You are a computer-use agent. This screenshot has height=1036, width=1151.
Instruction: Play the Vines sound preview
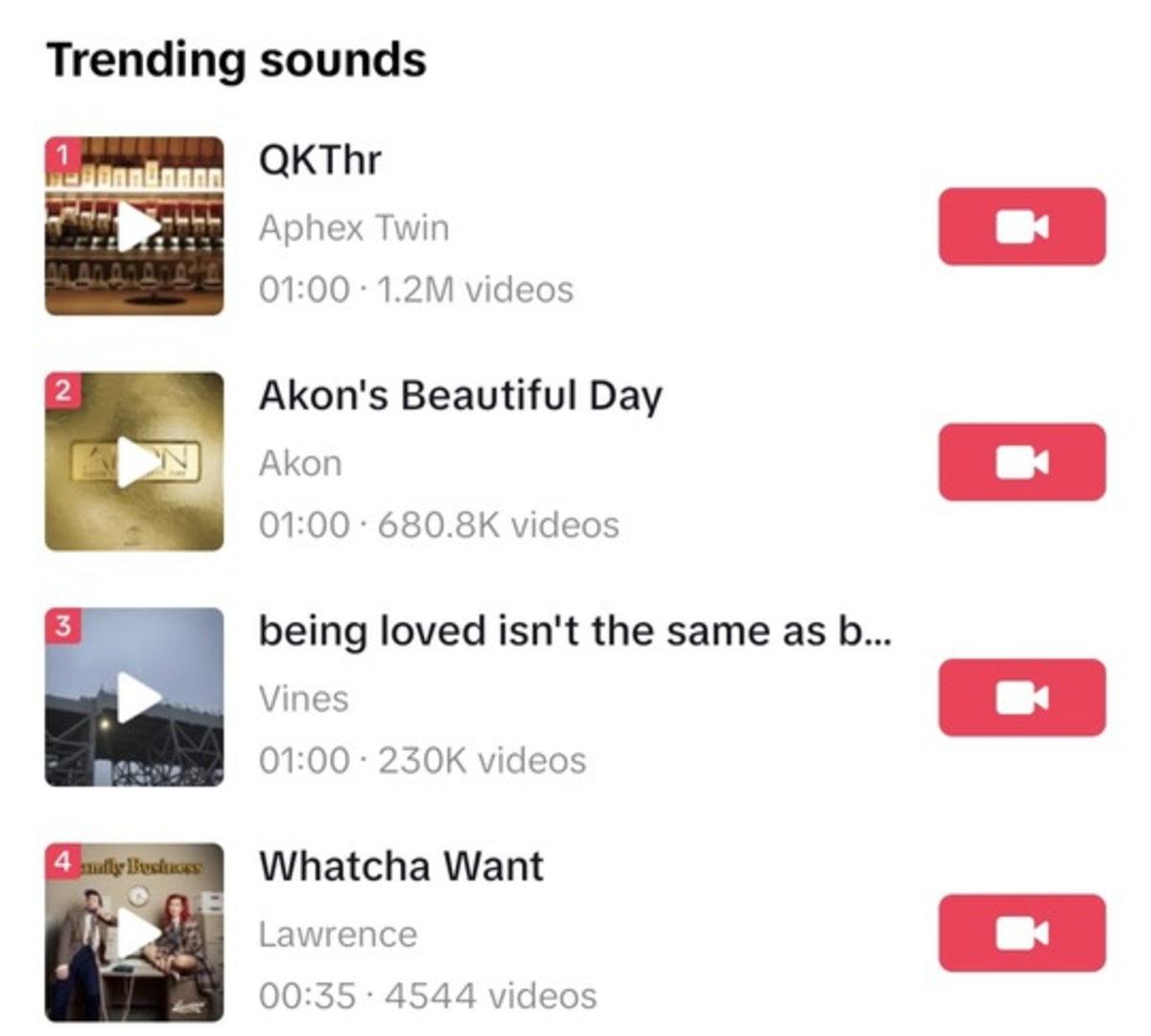click(135, 697)
